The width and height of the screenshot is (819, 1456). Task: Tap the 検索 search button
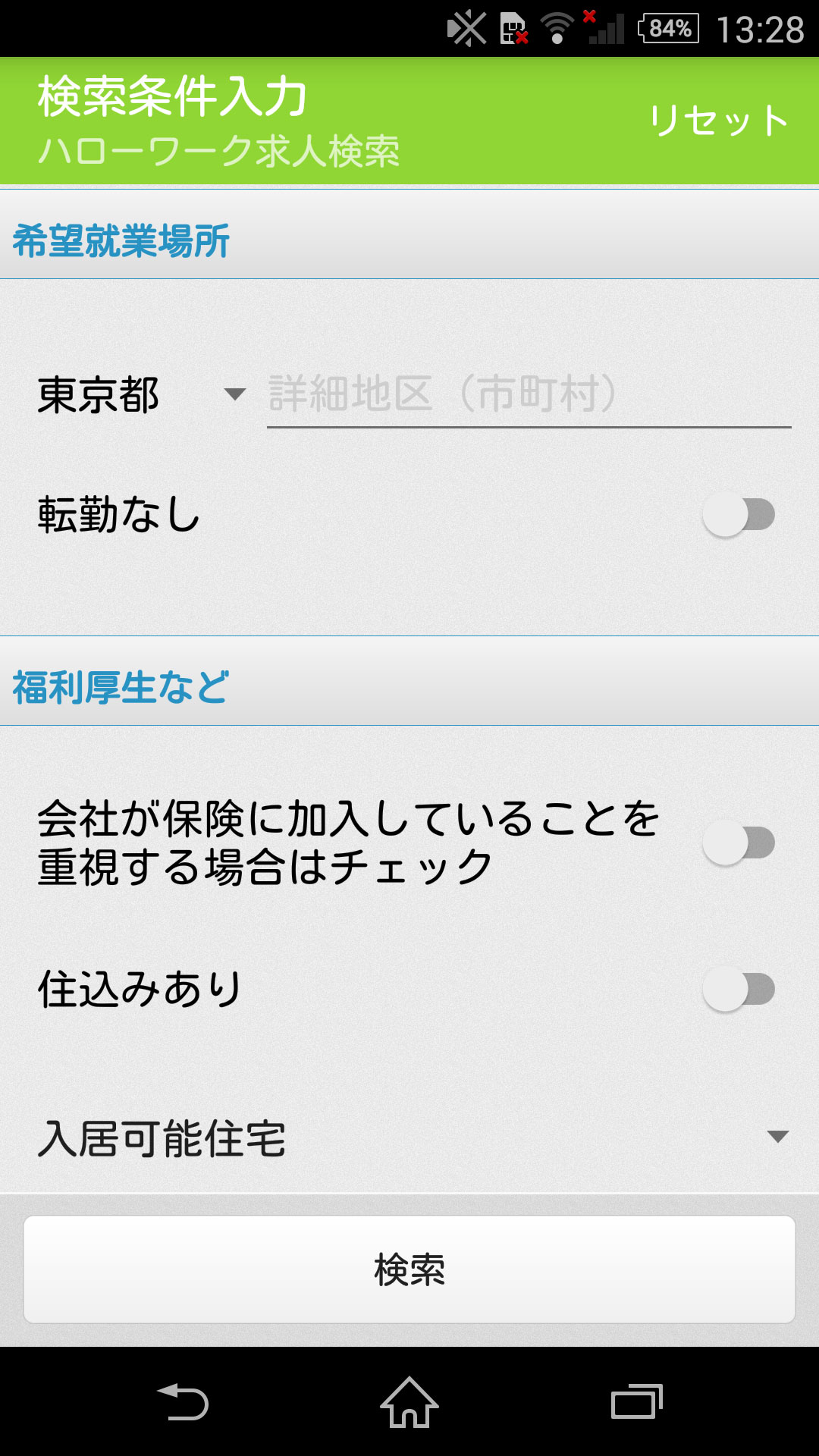[x=409, y=1269]
